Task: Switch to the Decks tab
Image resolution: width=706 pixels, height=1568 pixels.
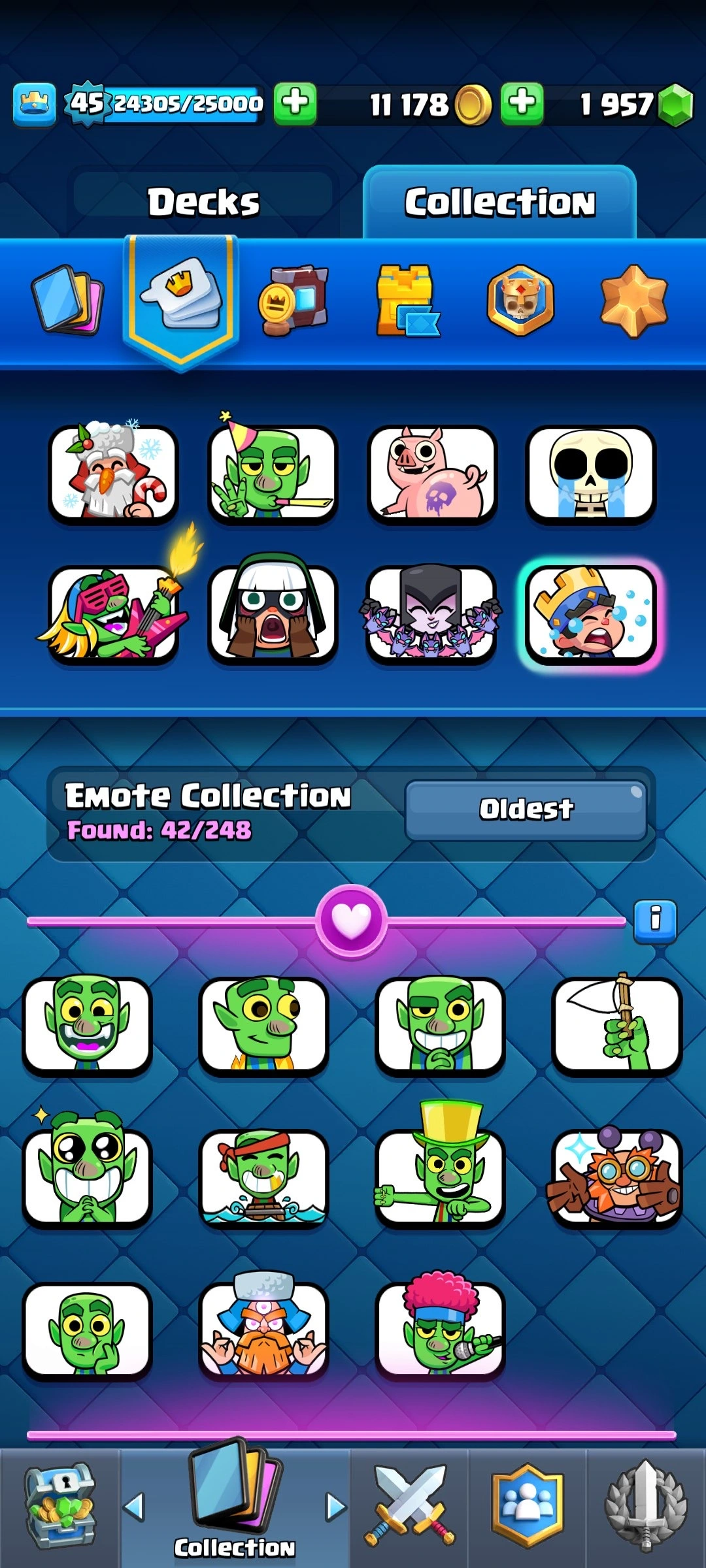Action: (x=203, y=202)
